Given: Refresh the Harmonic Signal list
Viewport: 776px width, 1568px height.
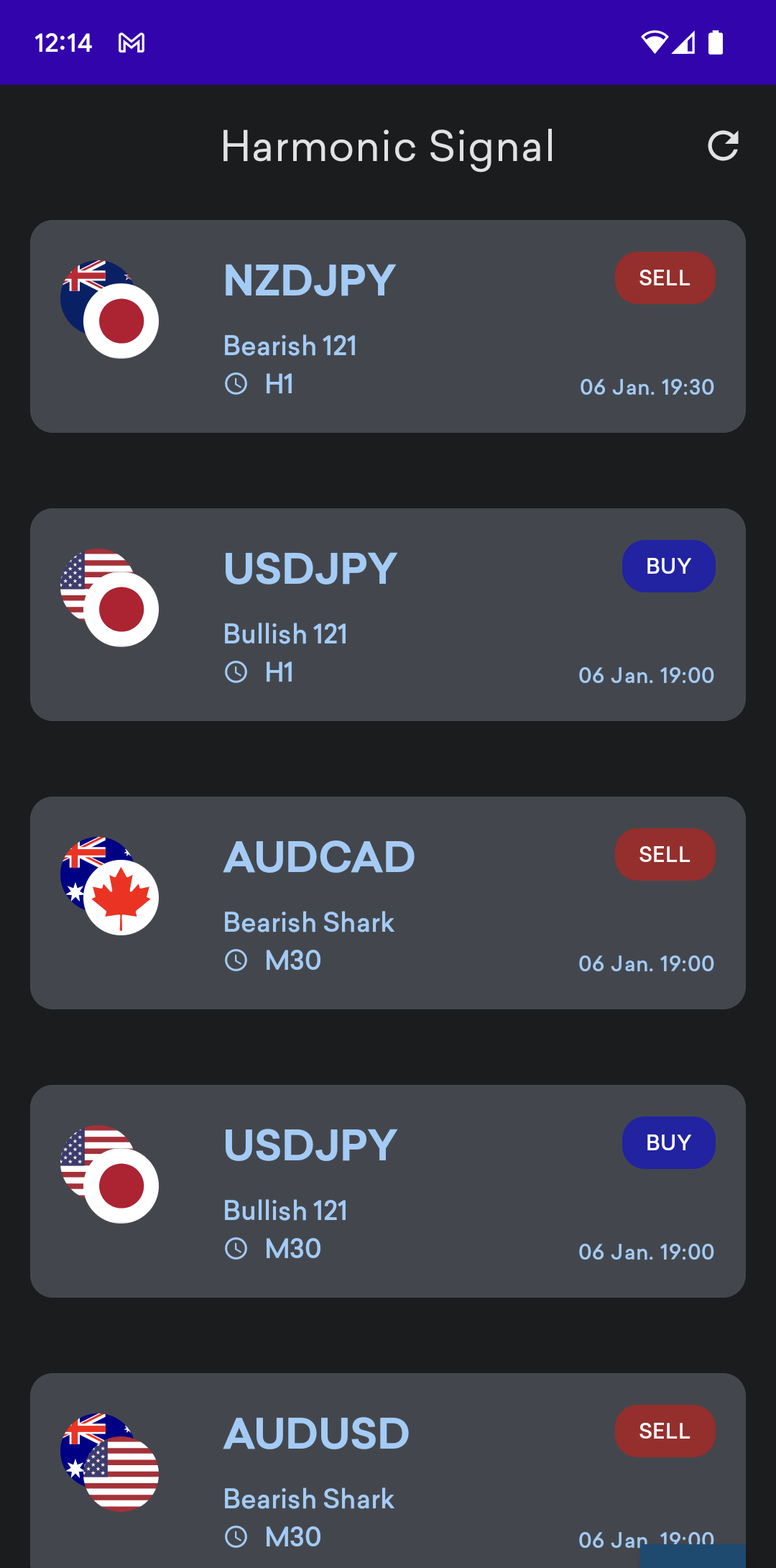Looking at the screenshot, I should [x=723, y=146].
